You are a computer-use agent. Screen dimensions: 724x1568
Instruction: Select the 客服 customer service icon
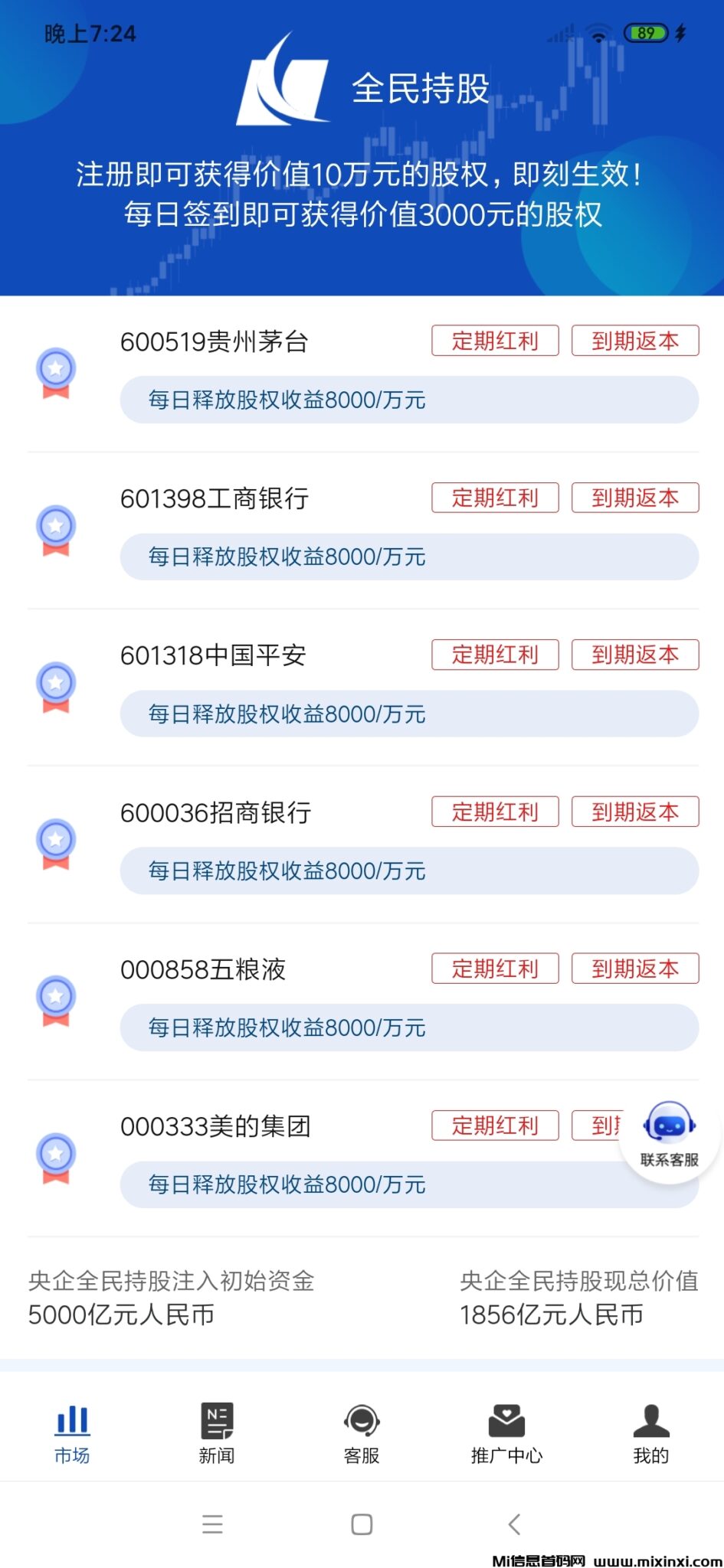pos(361,1434)
